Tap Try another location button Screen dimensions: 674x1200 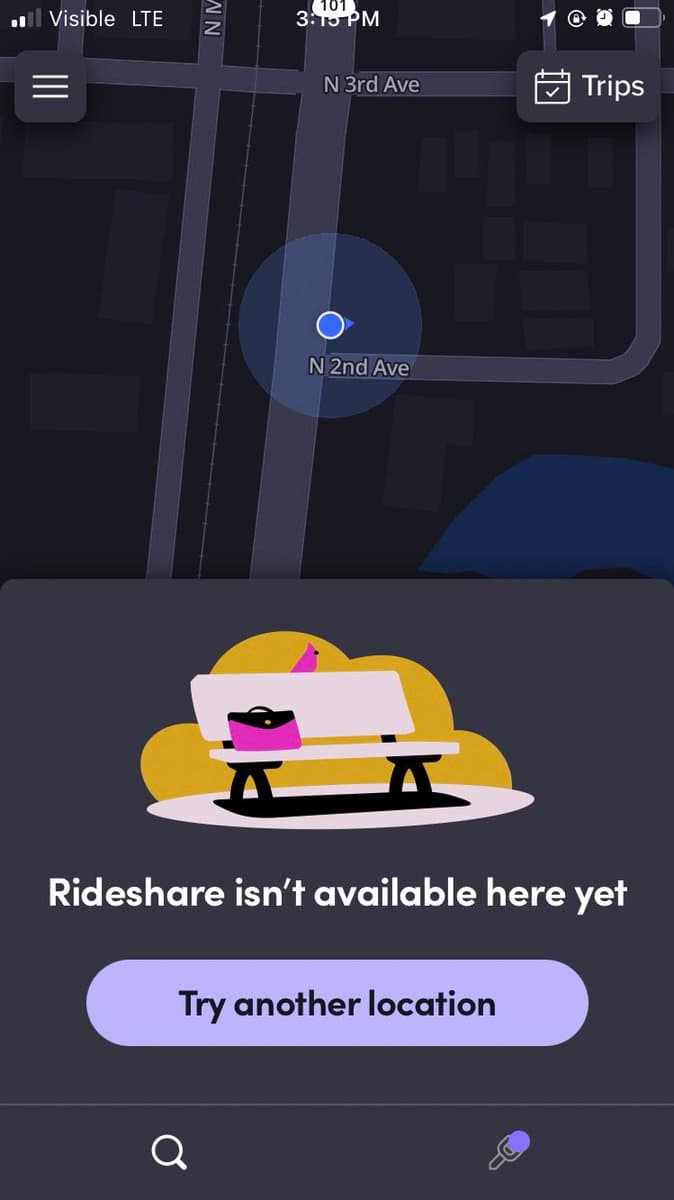(x=337, y=1003)
